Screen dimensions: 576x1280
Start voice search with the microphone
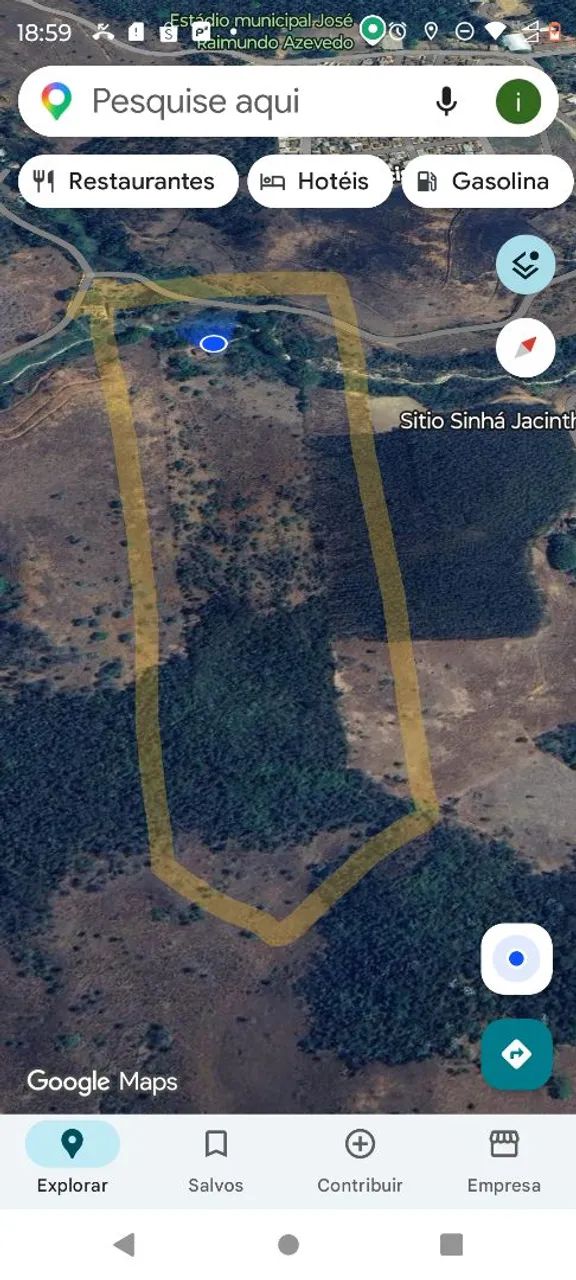pos(446,101)
